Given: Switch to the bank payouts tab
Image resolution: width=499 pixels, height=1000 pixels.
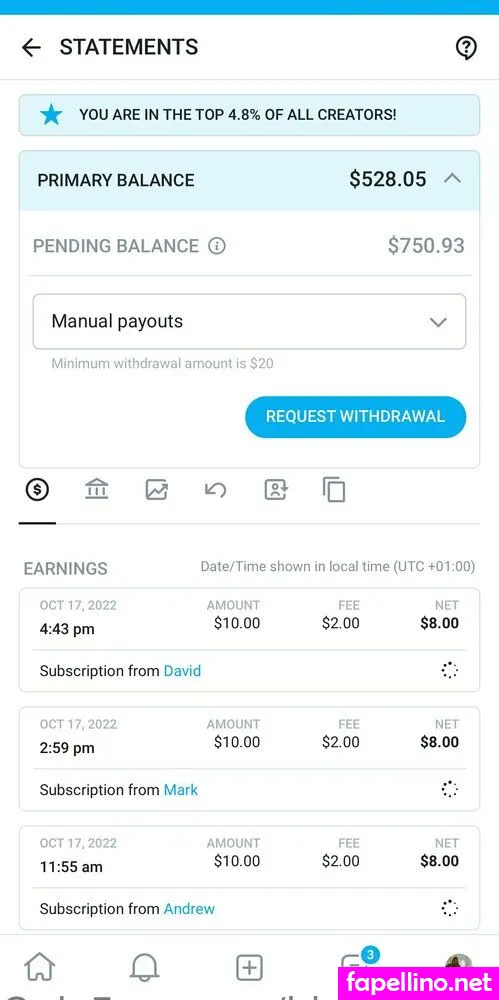Looking at the screenshot, I should click(96, 490).
